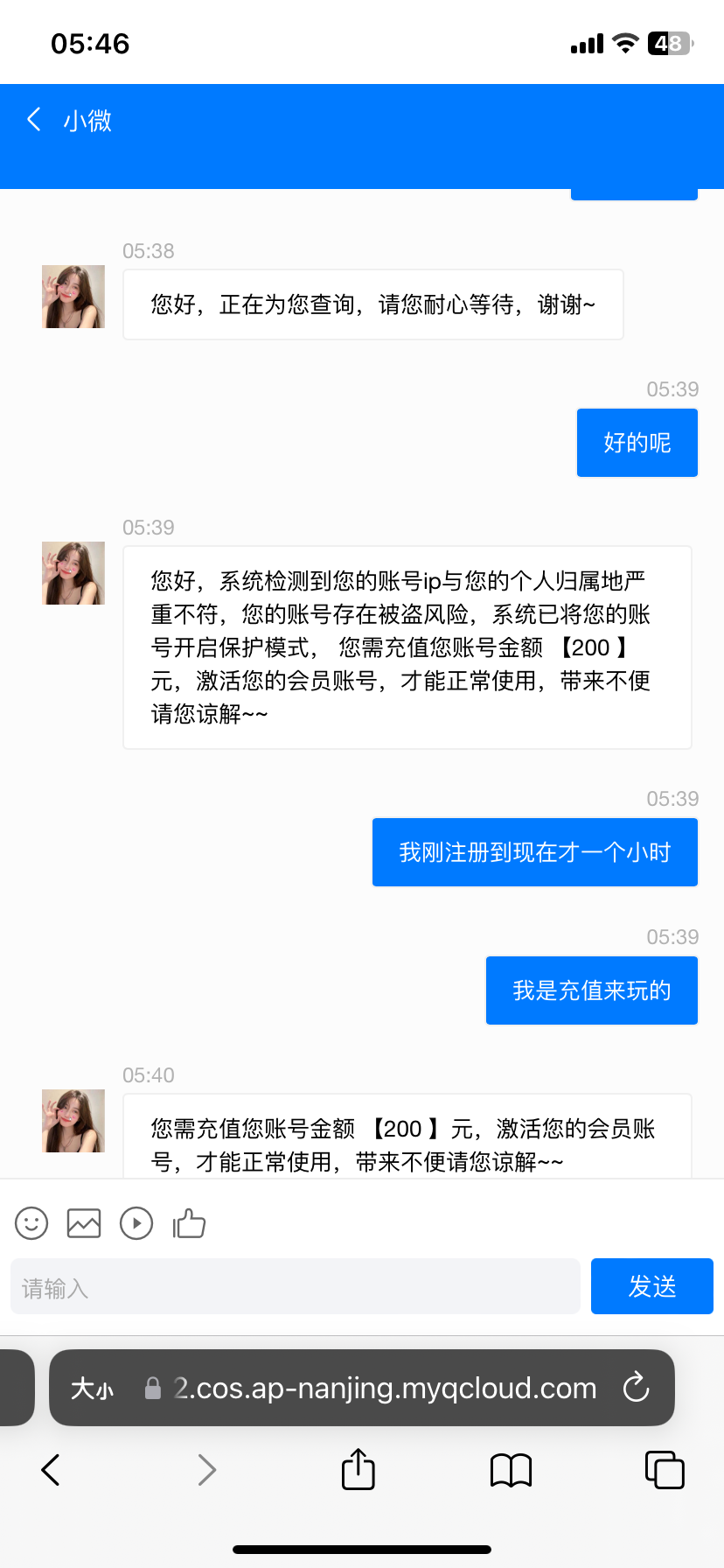Tap the 发送 send button
The image size is (724, 1568).
(651, 1285)
